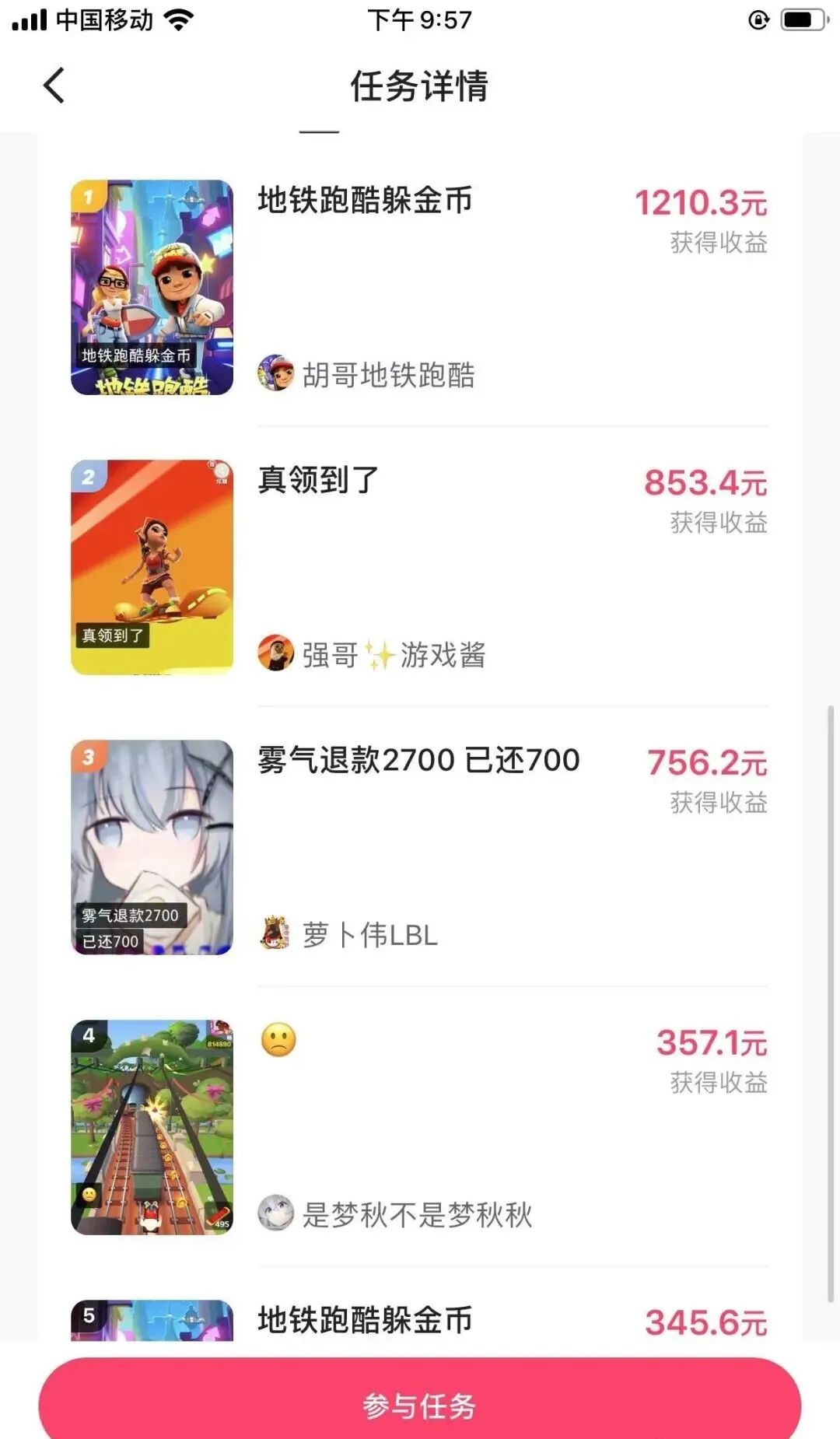Open the 真领到了 video thumbnail
Image resolution: width=840 pixels, height=1439 pixels.
pos(152,567)
